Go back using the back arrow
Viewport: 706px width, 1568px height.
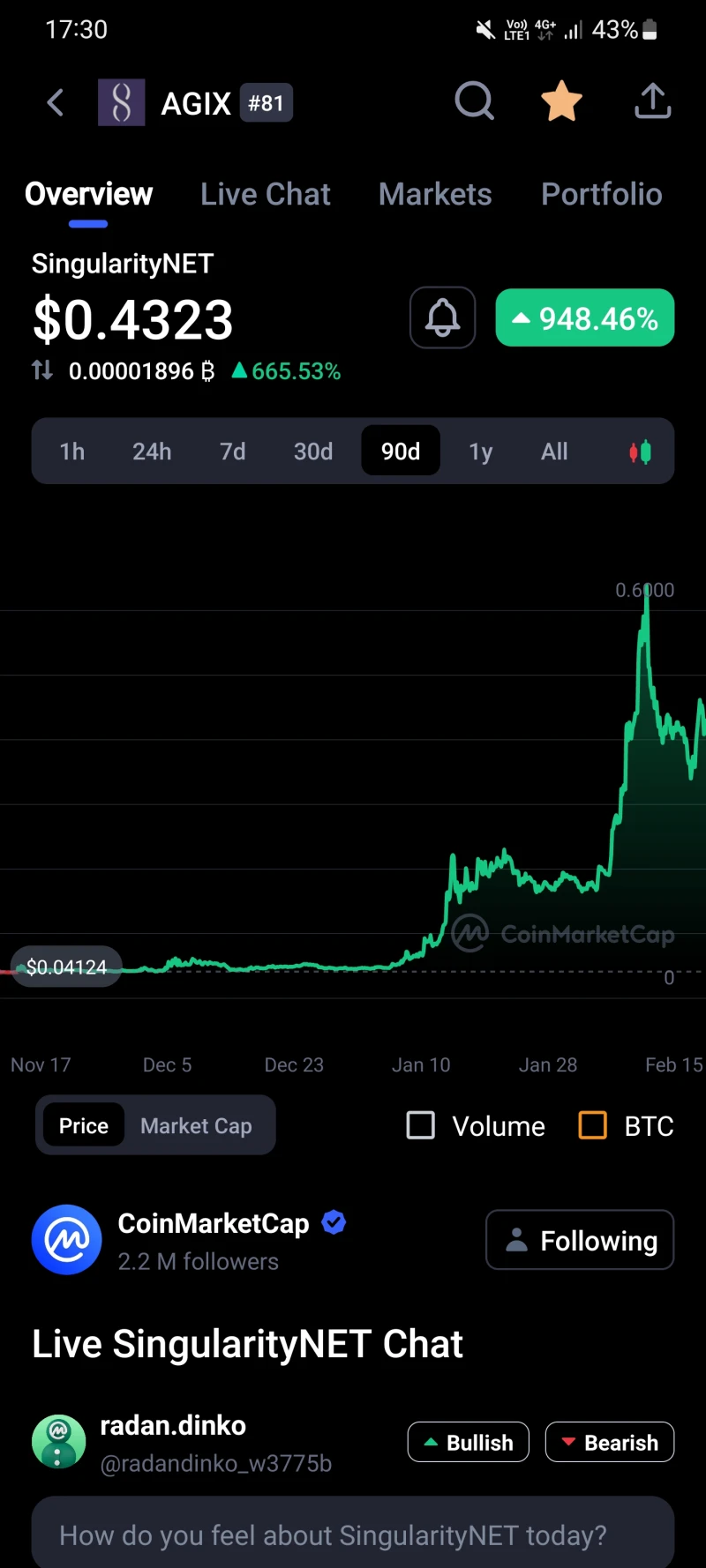tap(55, 101)
